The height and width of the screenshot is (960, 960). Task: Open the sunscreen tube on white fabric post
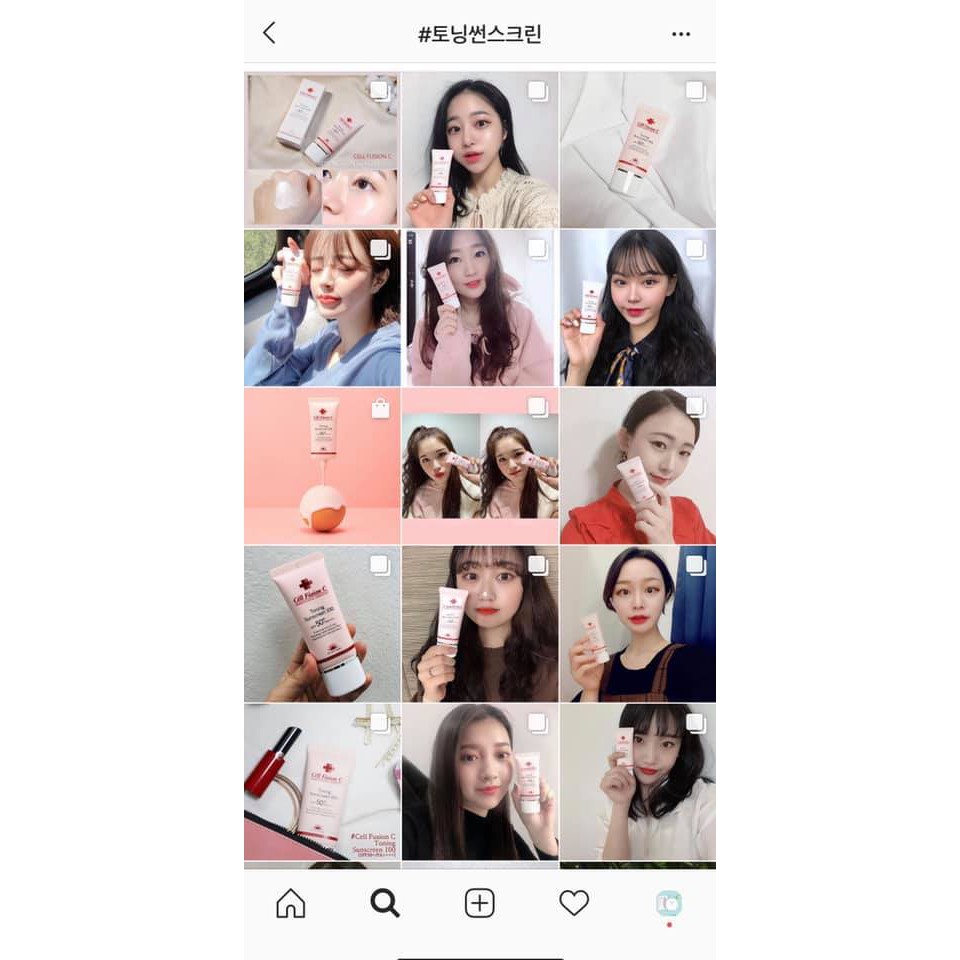[x=637, y=149]
